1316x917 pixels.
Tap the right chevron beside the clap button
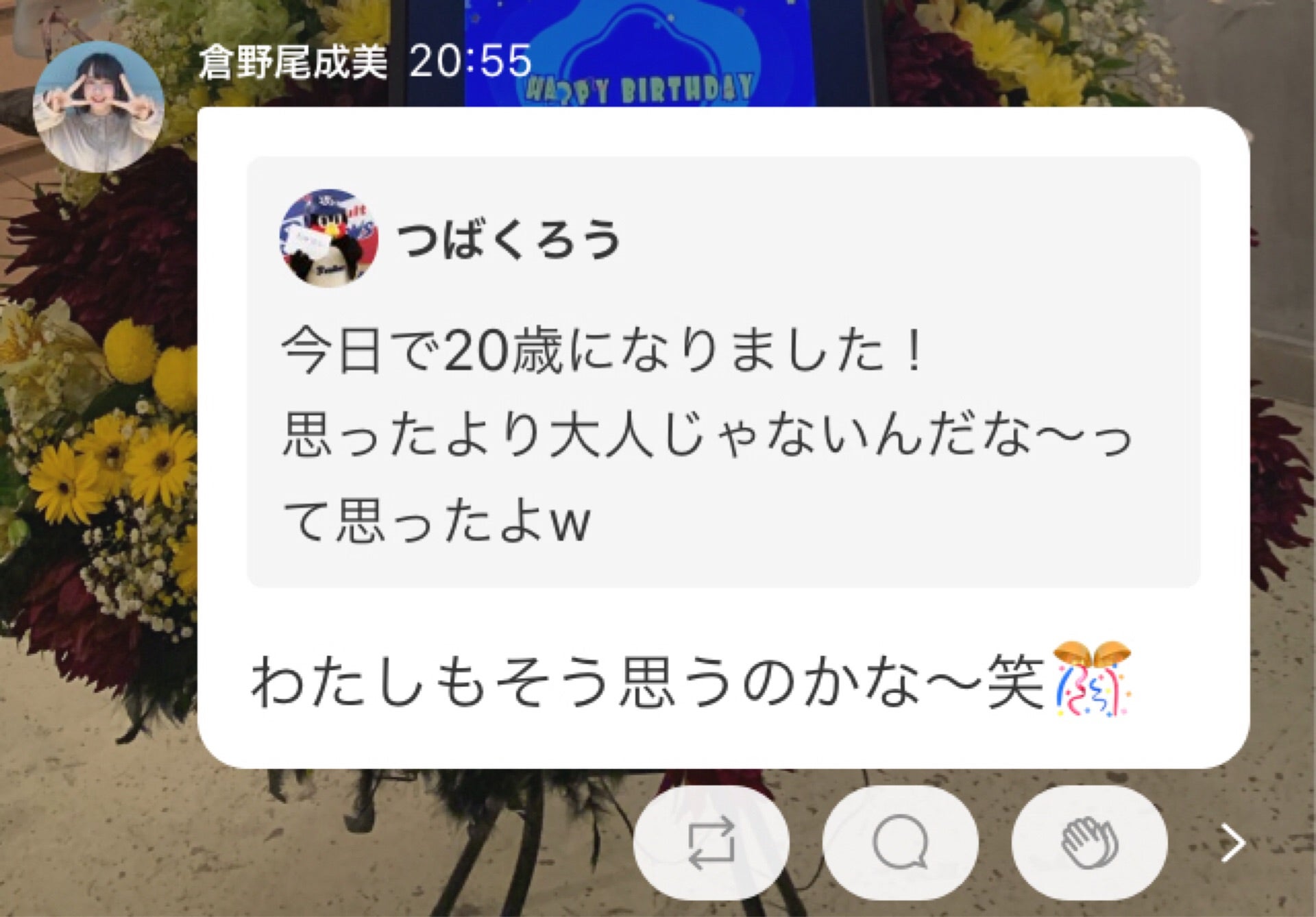[1232, 842]
